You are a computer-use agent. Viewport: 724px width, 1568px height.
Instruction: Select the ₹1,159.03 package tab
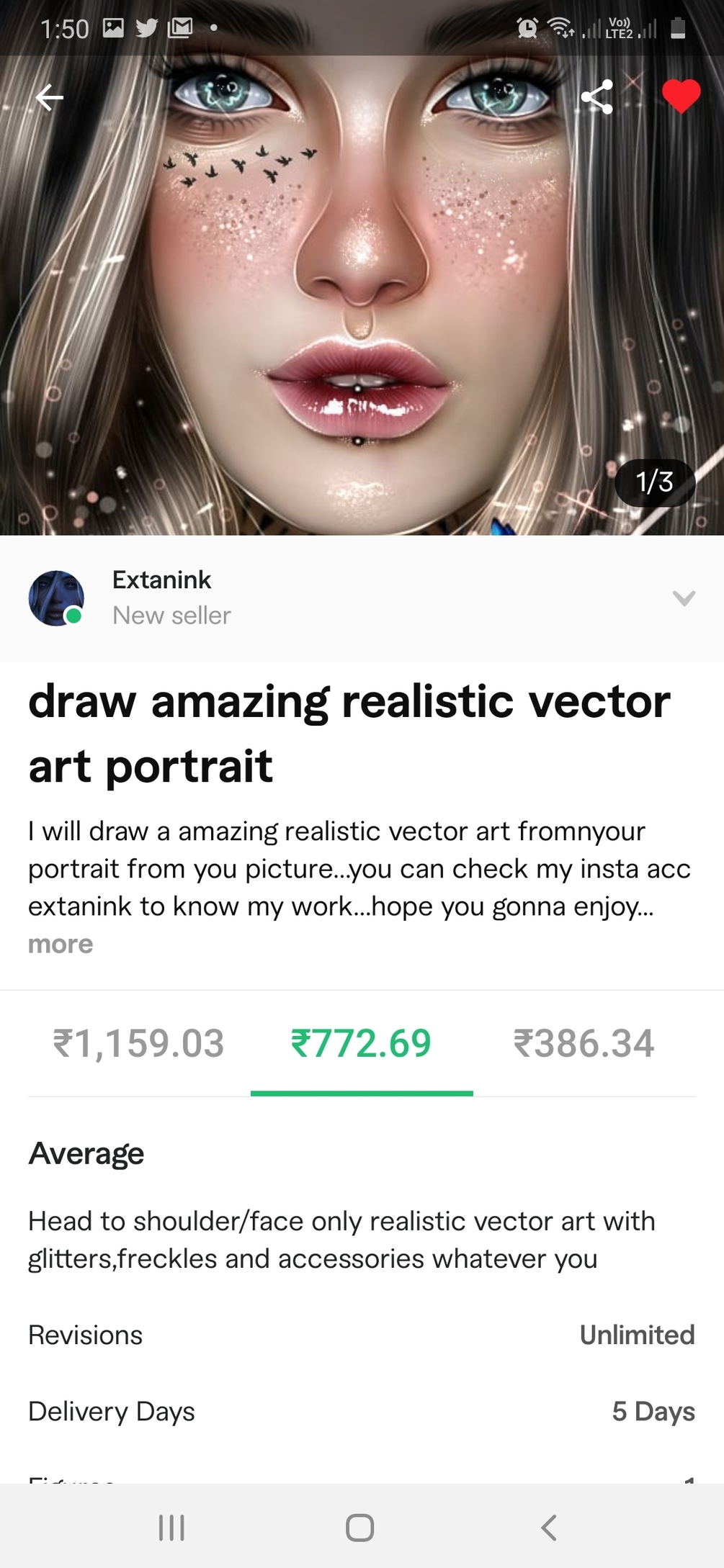(x=139, y=1044)
